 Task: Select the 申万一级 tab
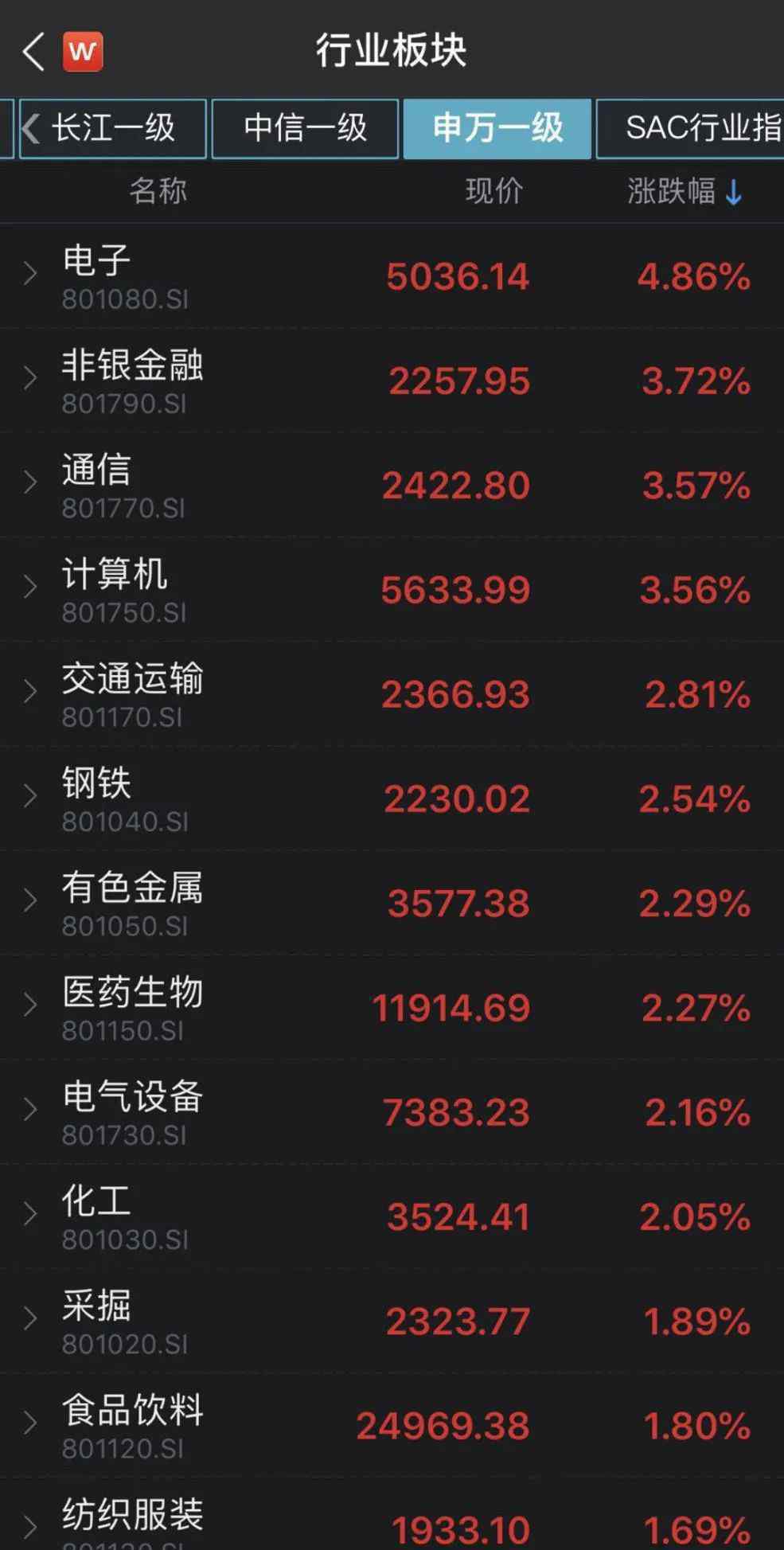click(497, 128)
